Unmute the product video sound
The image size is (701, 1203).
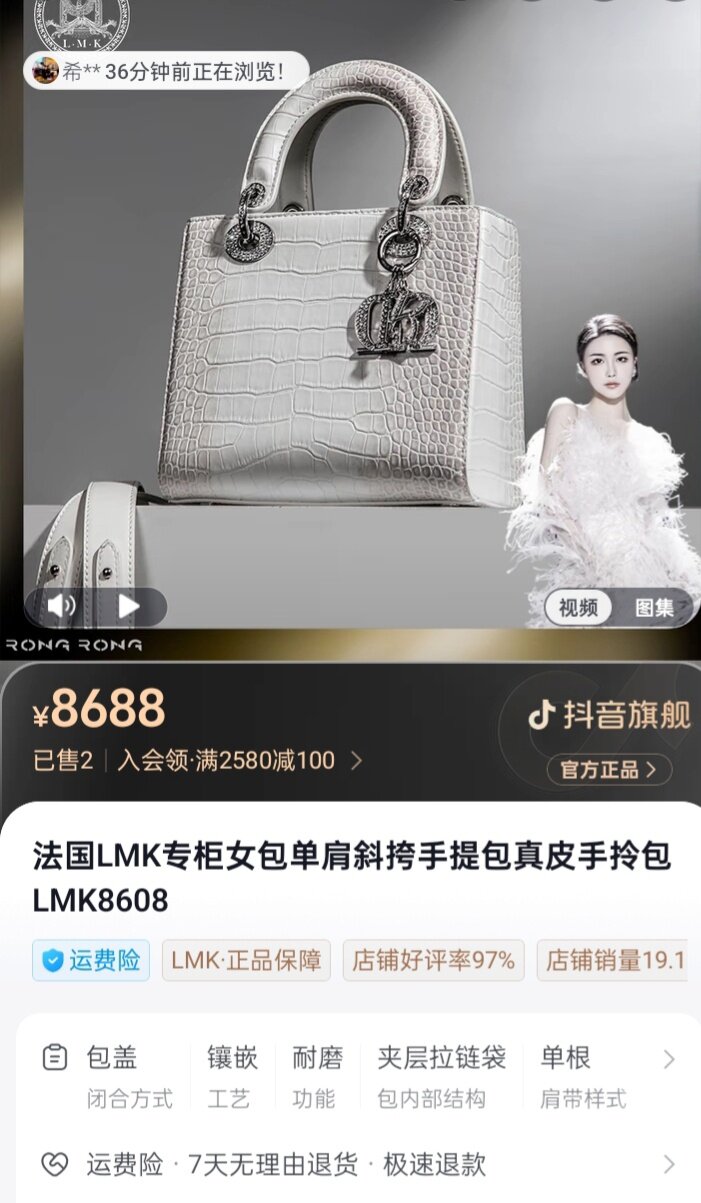pos(62,606)
